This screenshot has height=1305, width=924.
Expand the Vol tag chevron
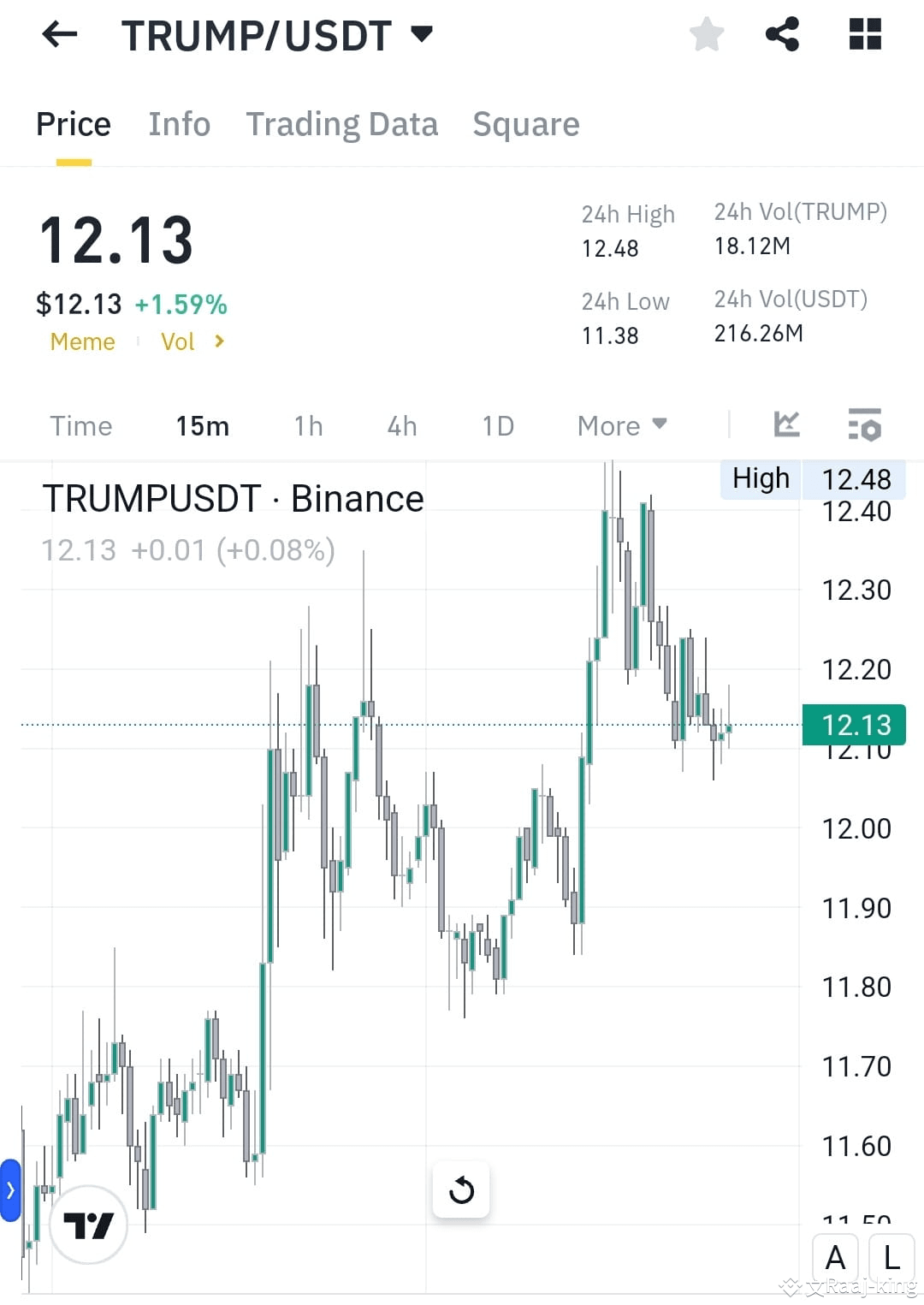219,341
